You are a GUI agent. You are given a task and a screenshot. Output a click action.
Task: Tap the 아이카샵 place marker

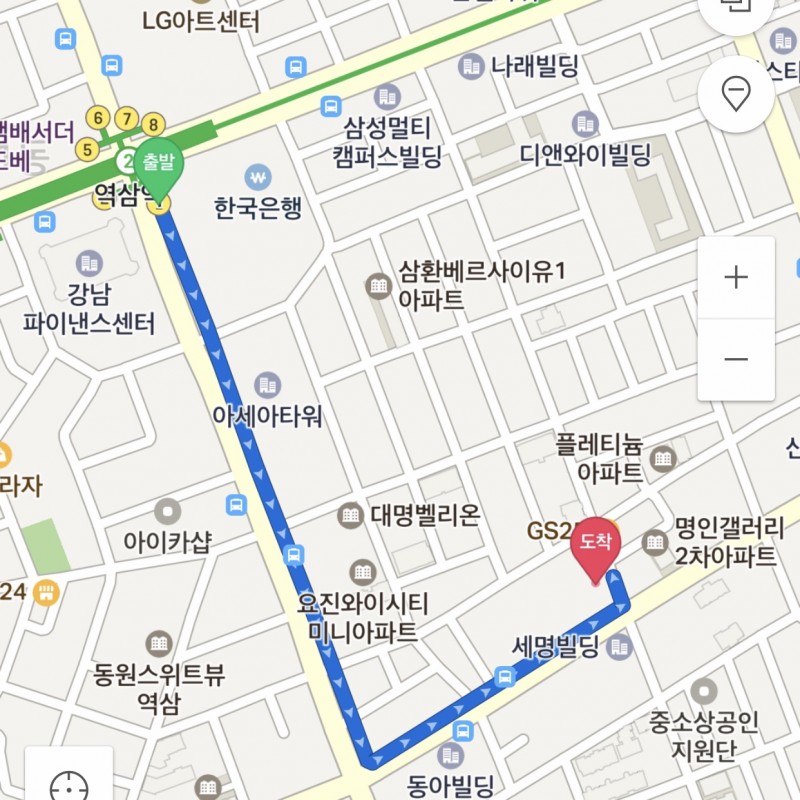(x=167, y=512)
